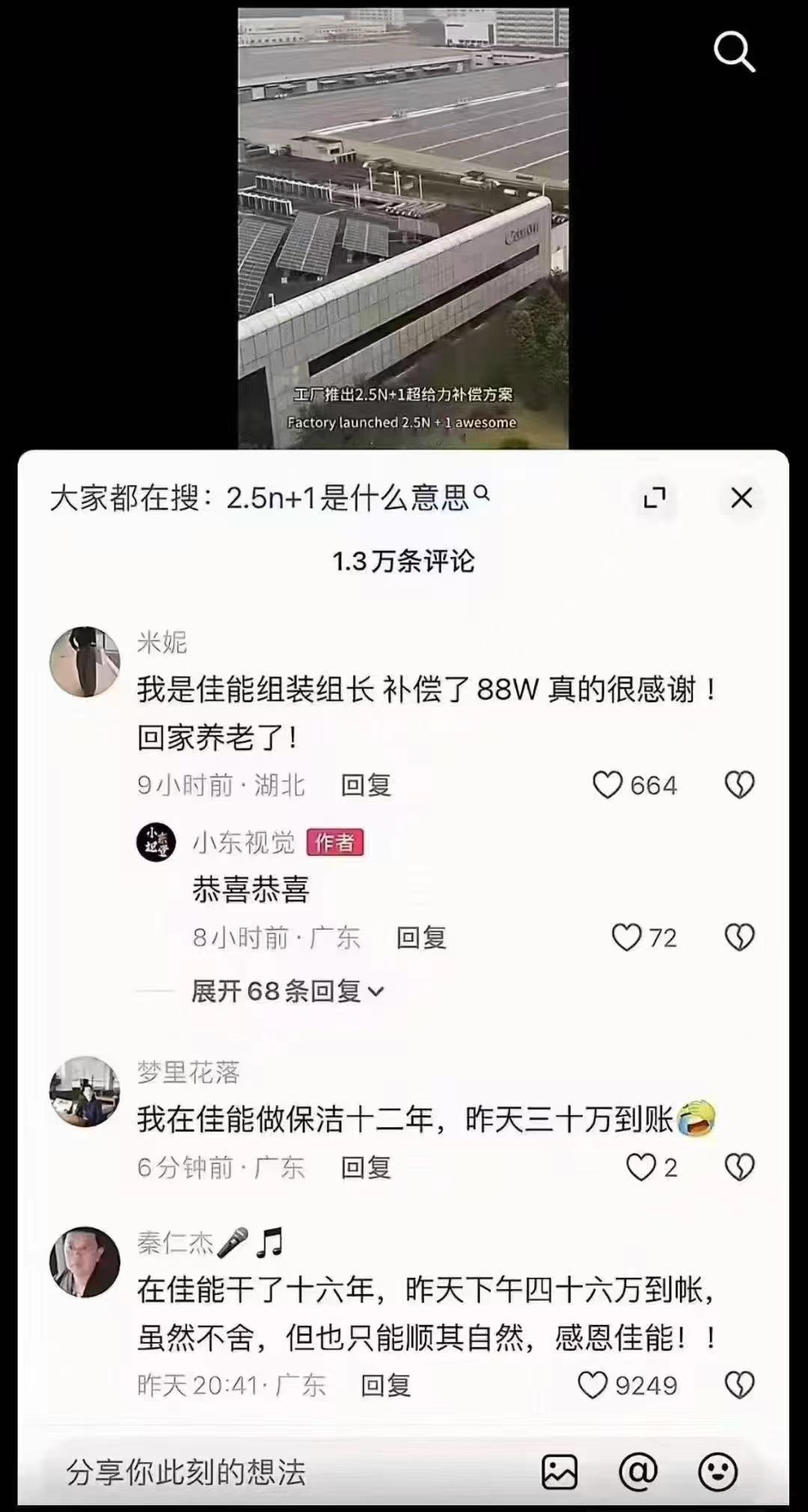Click 梦里花落's profile avatar

point(85,1091)
